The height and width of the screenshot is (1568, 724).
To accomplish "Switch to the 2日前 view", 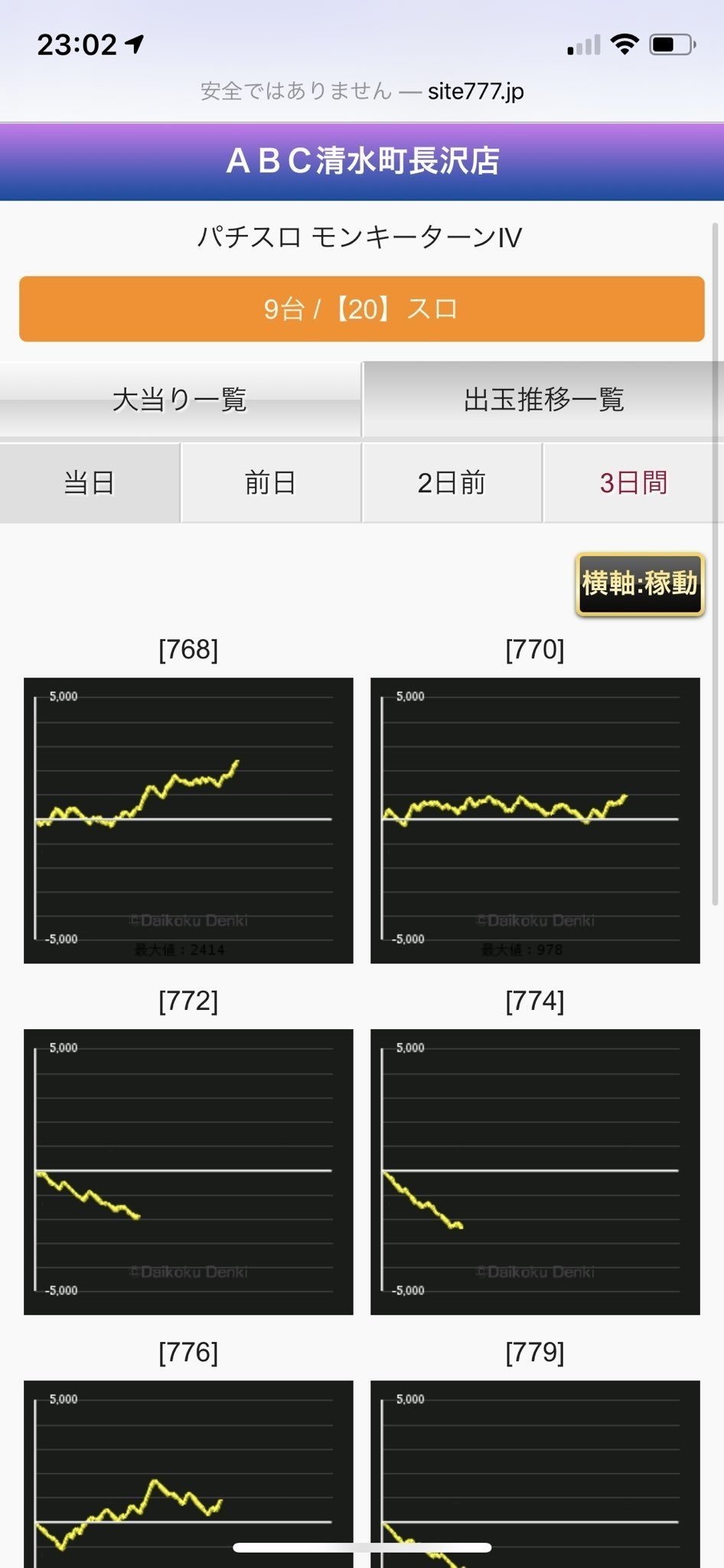I will (452, 483).
